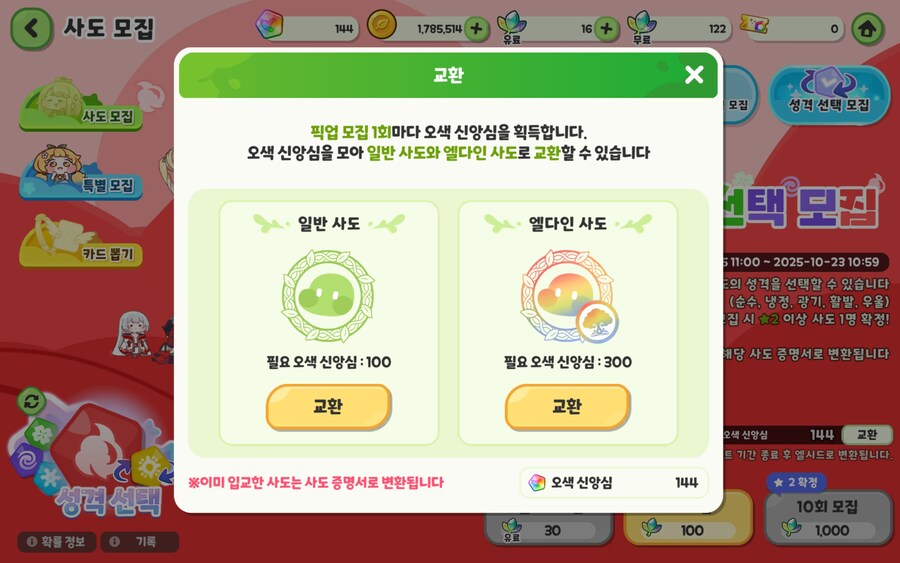This screenshot has width=900, height=563.
Task: Select 성격 선택 모집 banner
Action: coord(829,96)
